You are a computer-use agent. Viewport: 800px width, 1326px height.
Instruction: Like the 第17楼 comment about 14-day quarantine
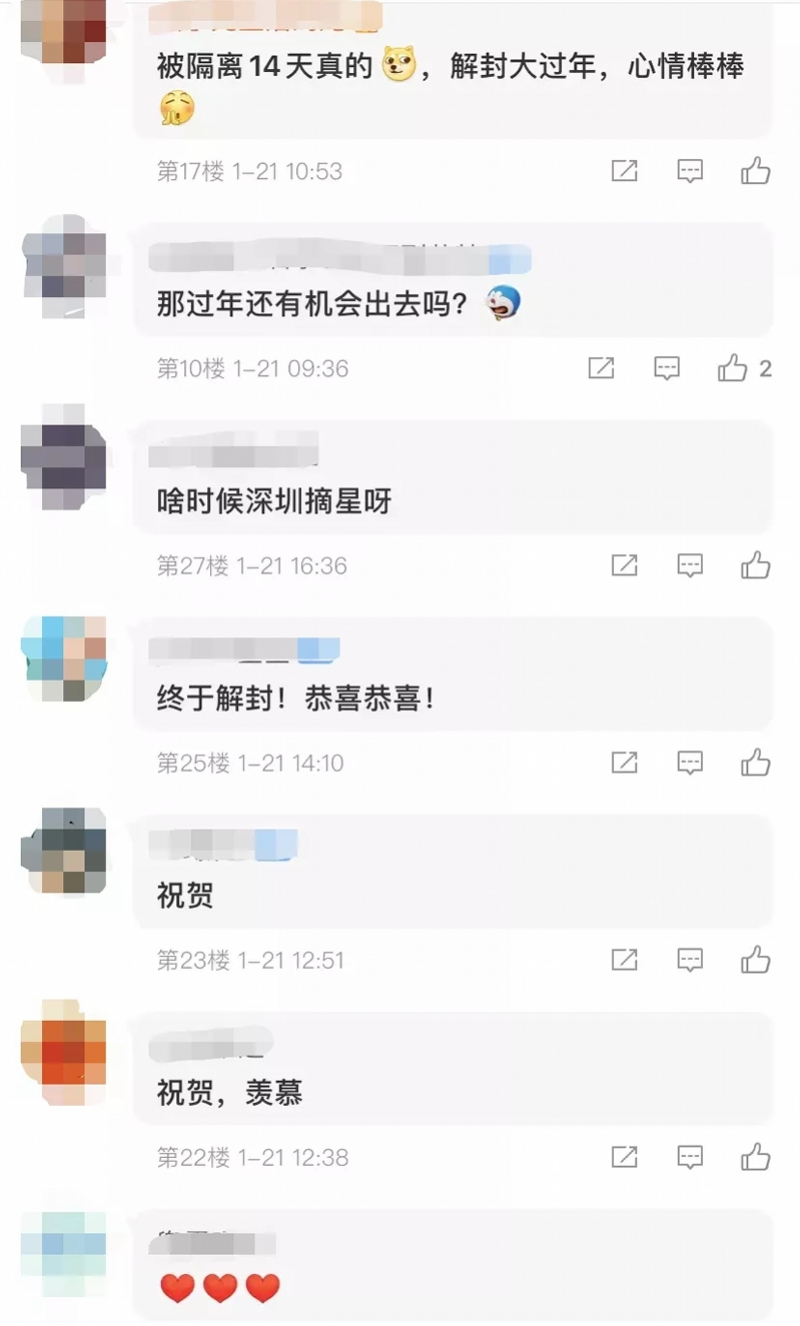755,171
